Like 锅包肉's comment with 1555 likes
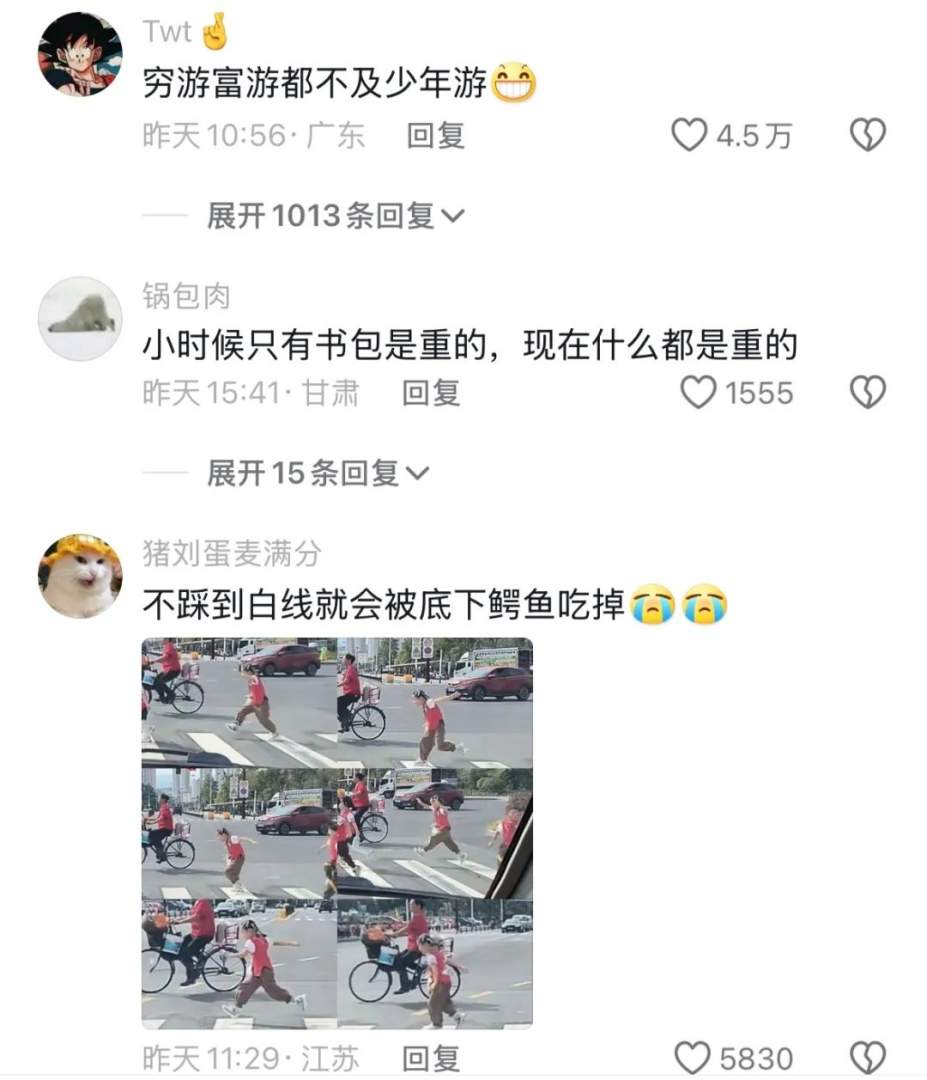 click(x=698, y=393)
